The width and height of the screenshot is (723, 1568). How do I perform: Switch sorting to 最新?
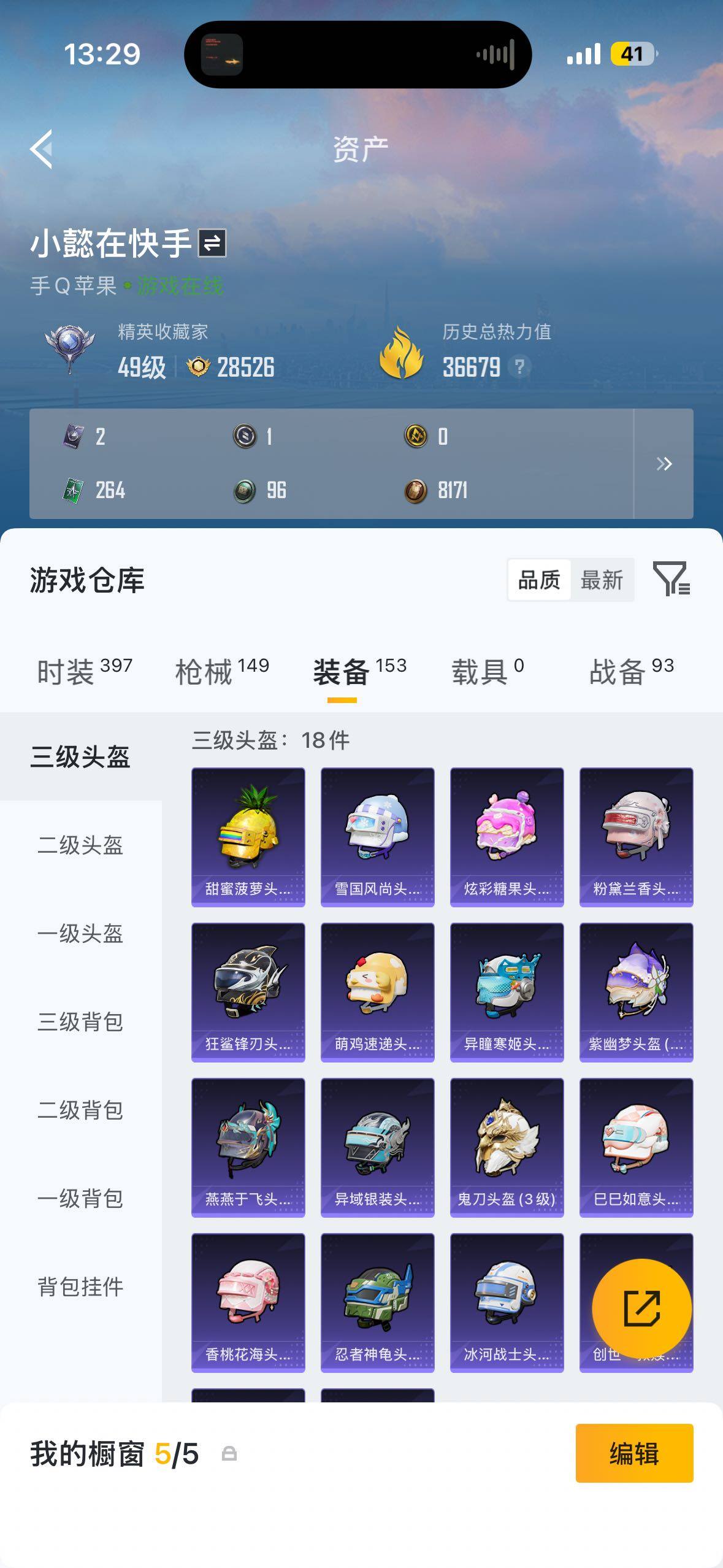[603, 580]
